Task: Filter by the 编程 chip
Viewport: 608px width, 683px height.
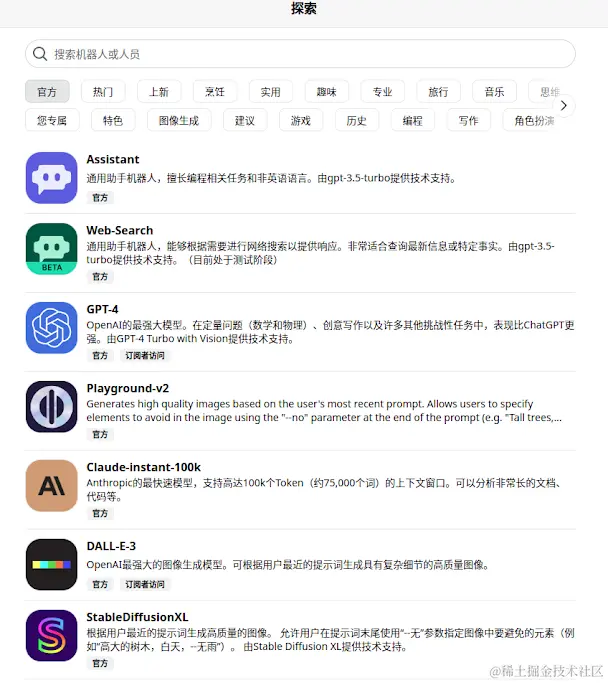Action: 413,121
